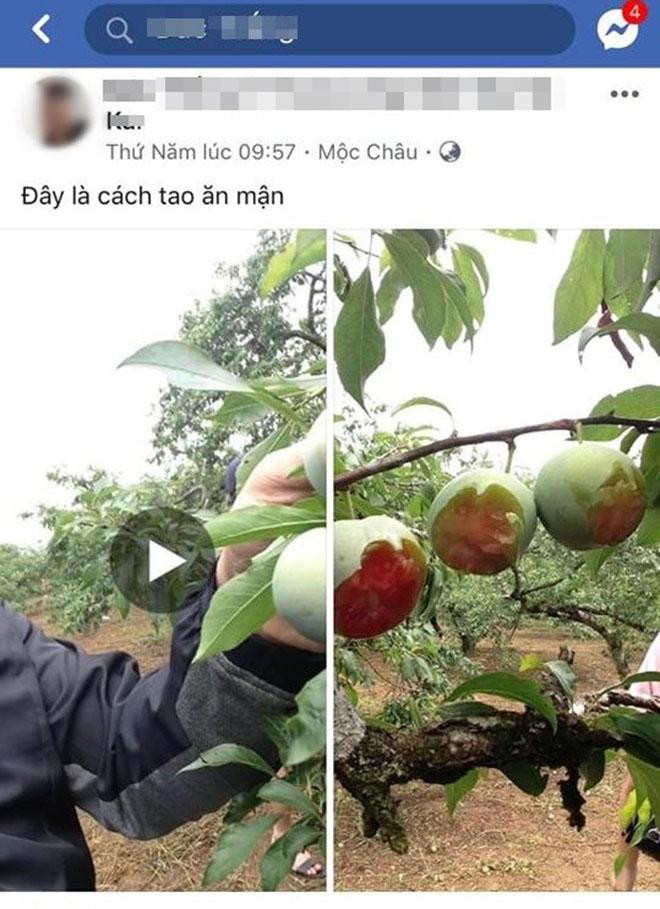Open the post's three-dot options menu
Viewport: 660px width, 909px height.
click(624, 94)
